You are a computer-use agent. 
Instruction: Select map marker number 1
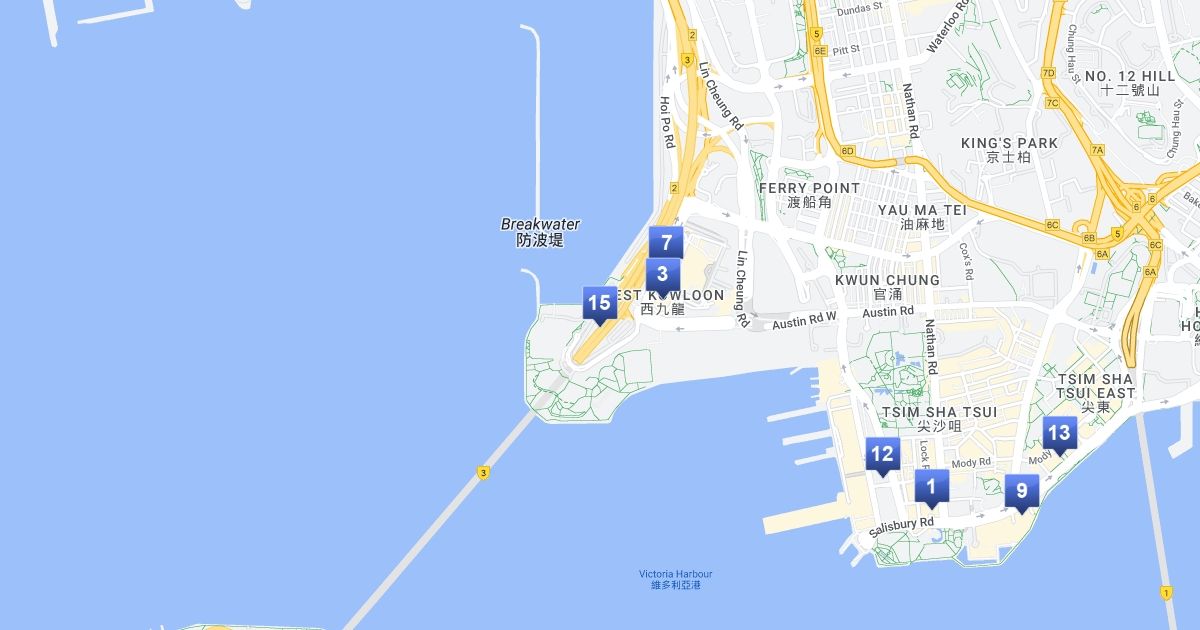pyautogui.click(x=932, y=488)
